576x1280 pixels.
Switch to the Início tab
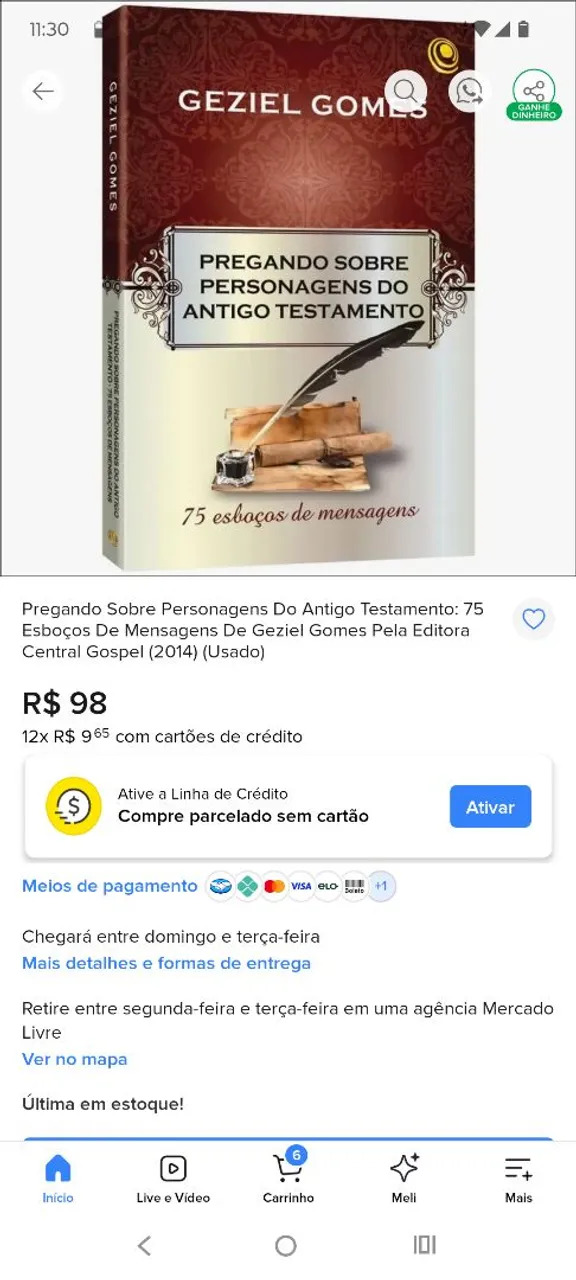pos(58,1179)
